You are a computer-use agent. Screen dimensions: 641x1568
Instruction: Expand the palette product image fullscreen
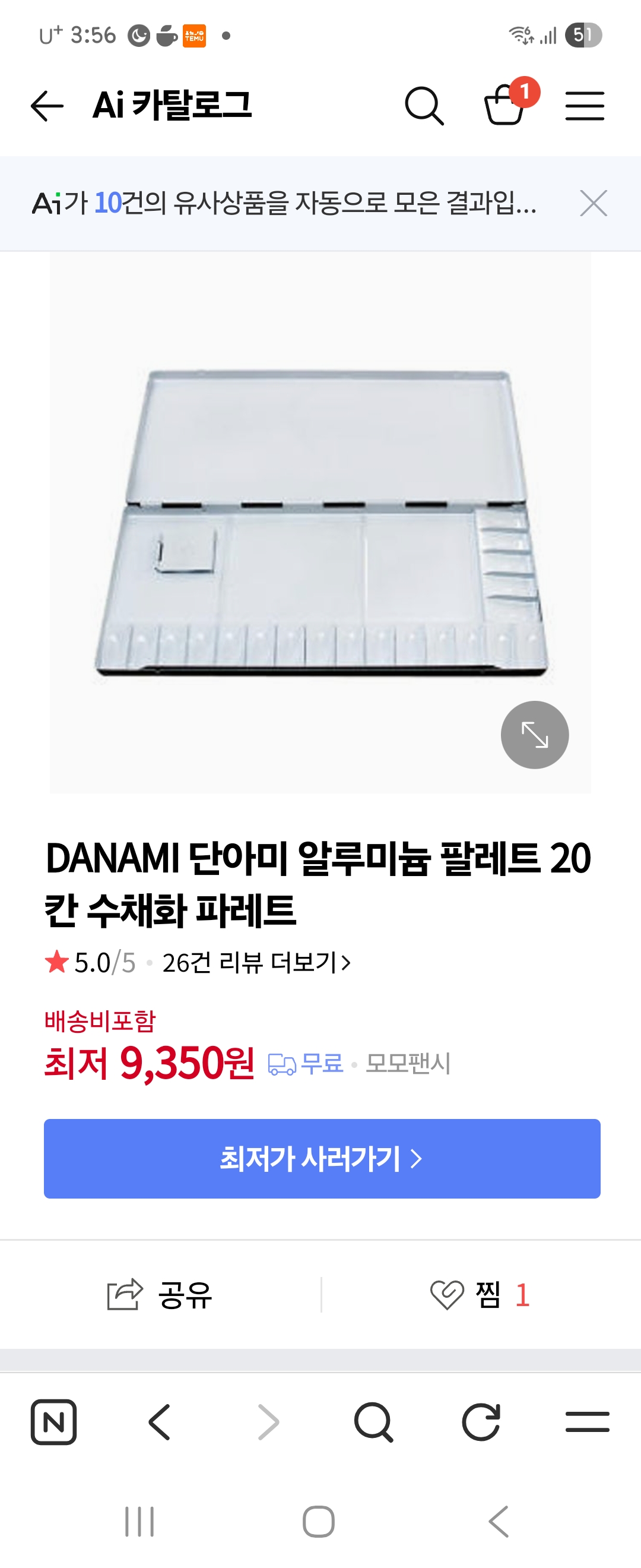[x=535, y=735]
